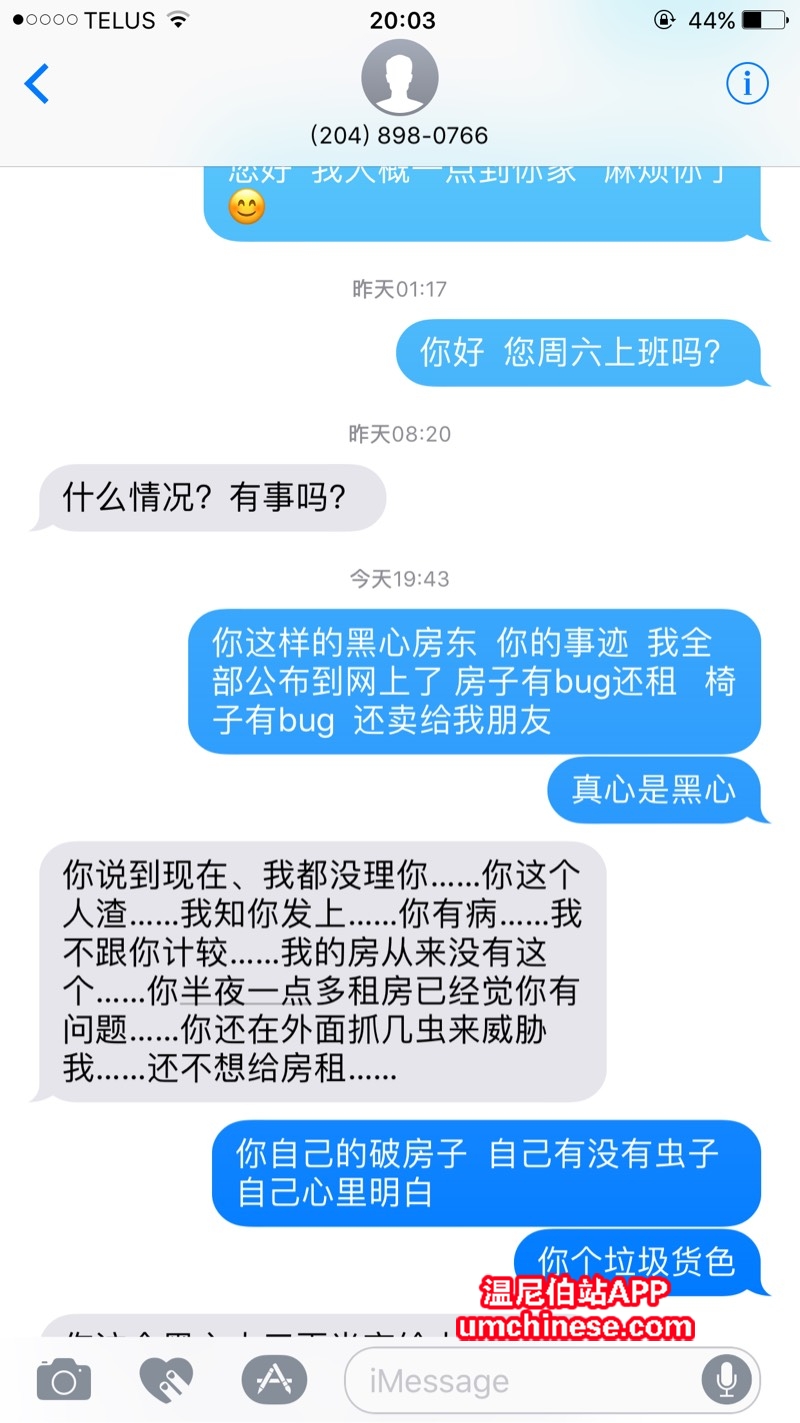The height and width of the screenshot is (1423, 800).
Task: Open Digital Touch heart icon
Action: point(167,1381)
